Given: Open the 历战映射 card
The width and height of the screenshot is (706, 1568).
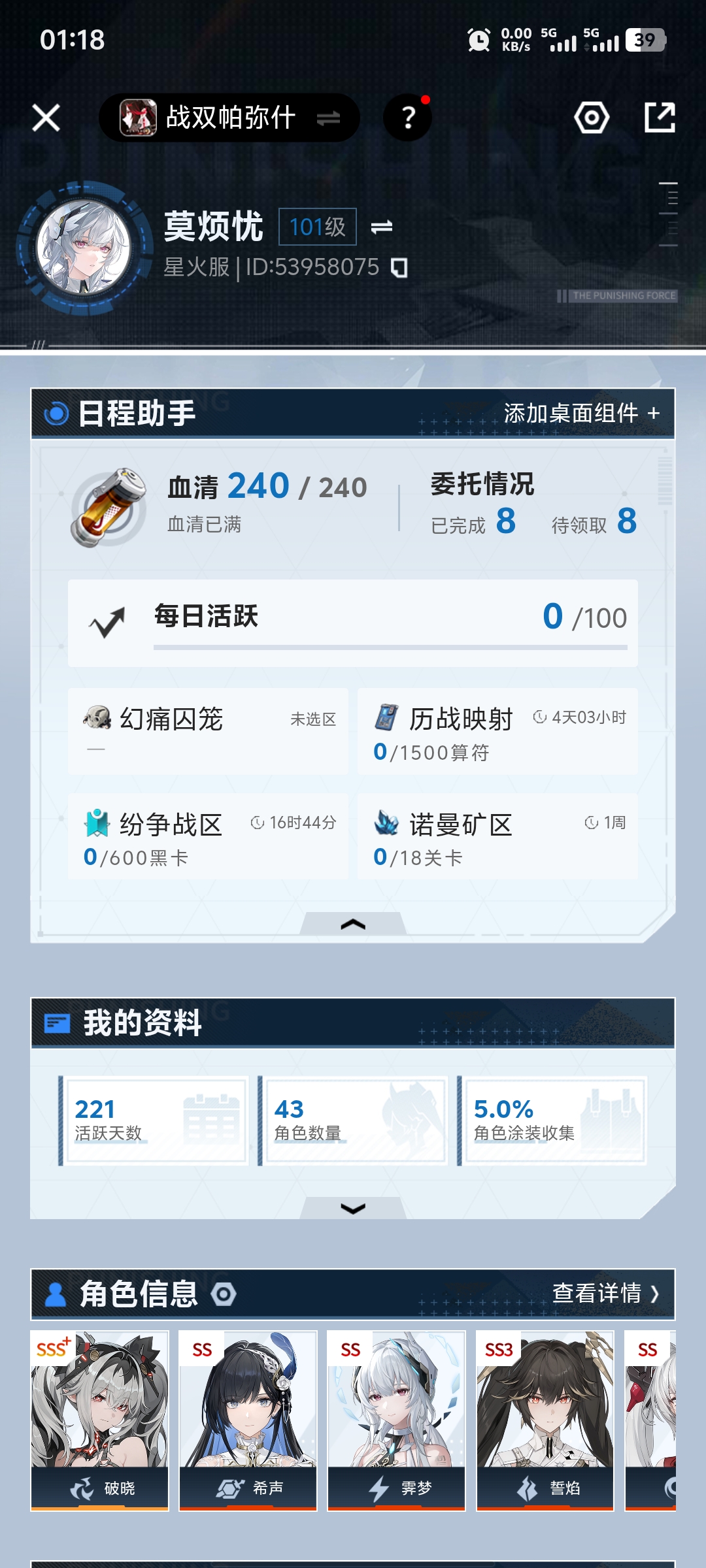Looking at the screenshot, I should pos(497,731).
